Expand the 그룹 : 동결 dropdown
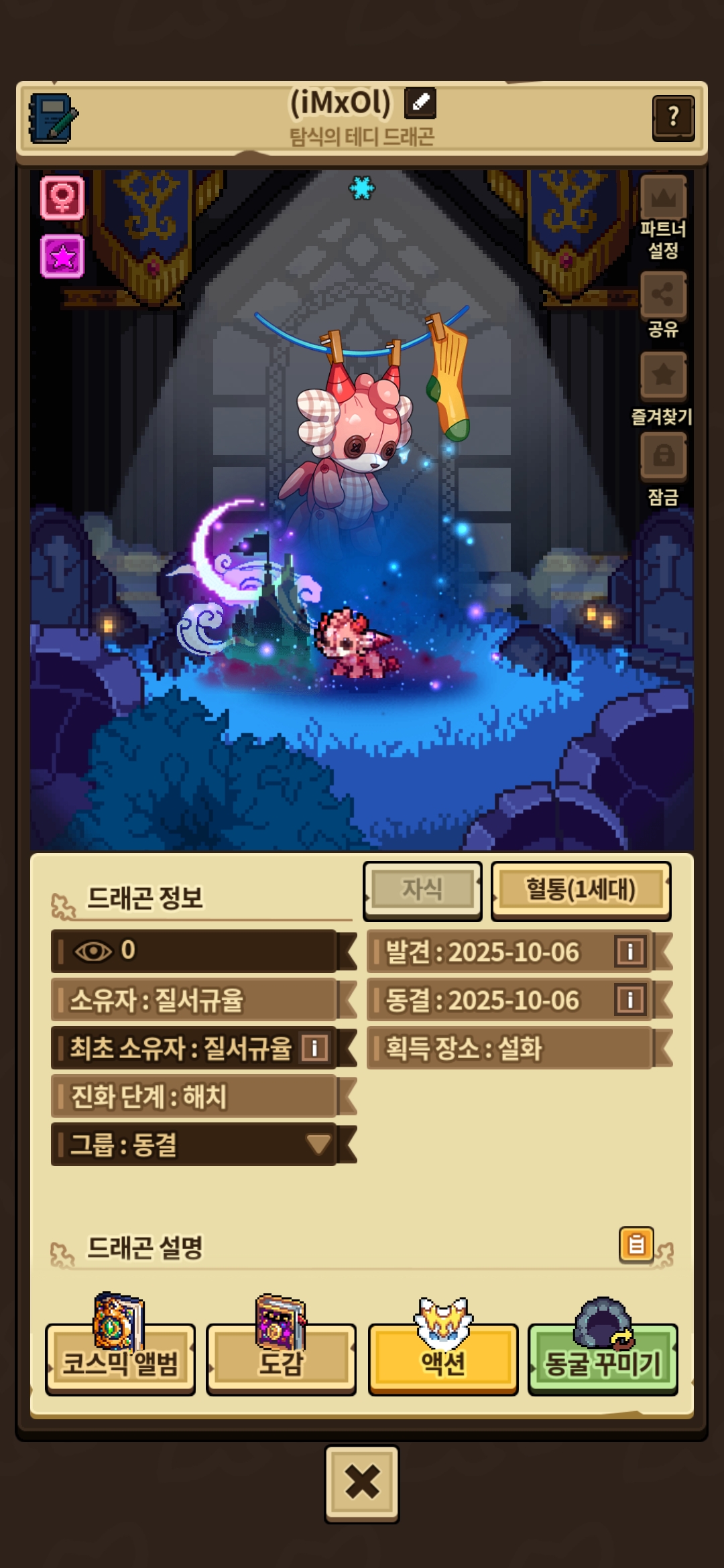Viewport: 724px width, 1568px height. [318, 1144]
